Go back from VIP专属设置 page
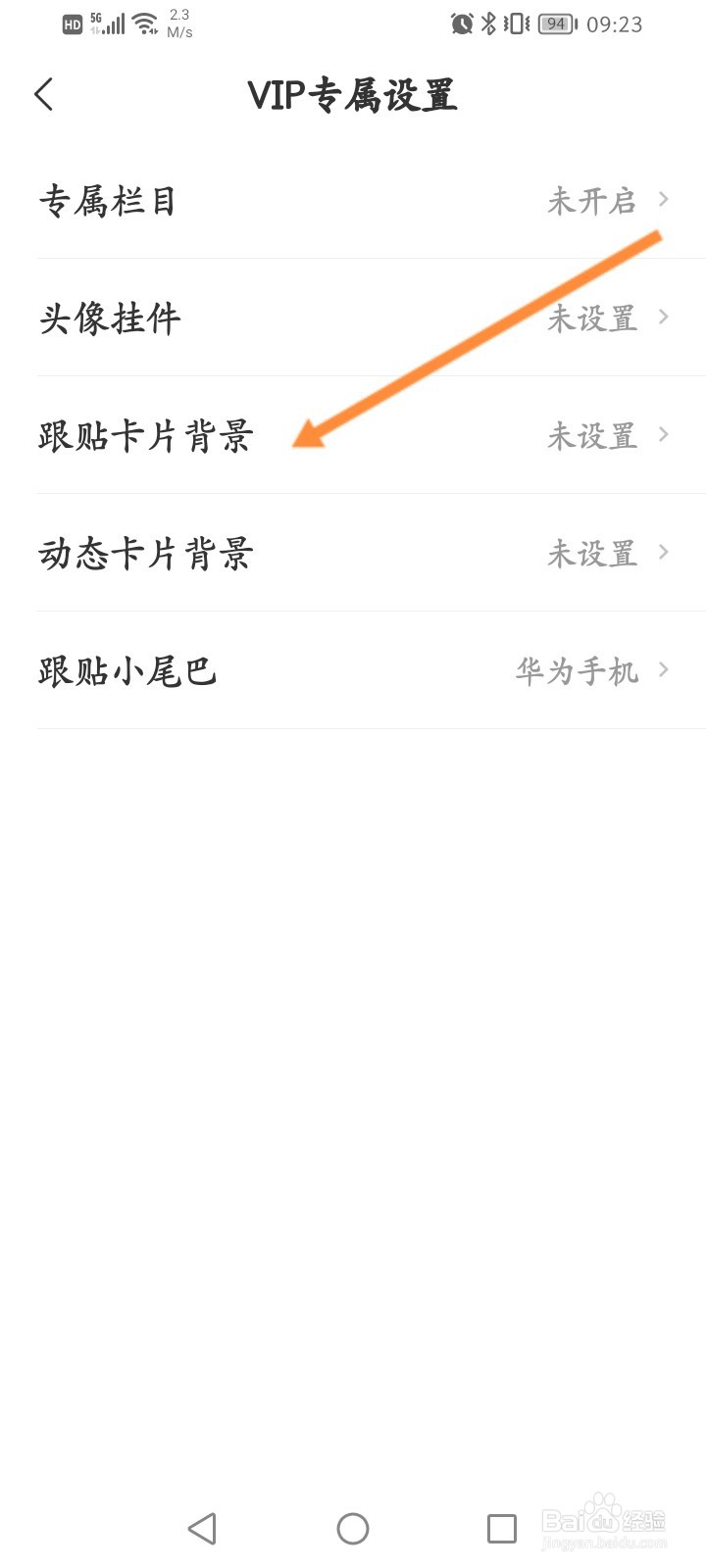The height and width of the screenshot is (1568, 706). pyautogui.click(x=44, y=95)
